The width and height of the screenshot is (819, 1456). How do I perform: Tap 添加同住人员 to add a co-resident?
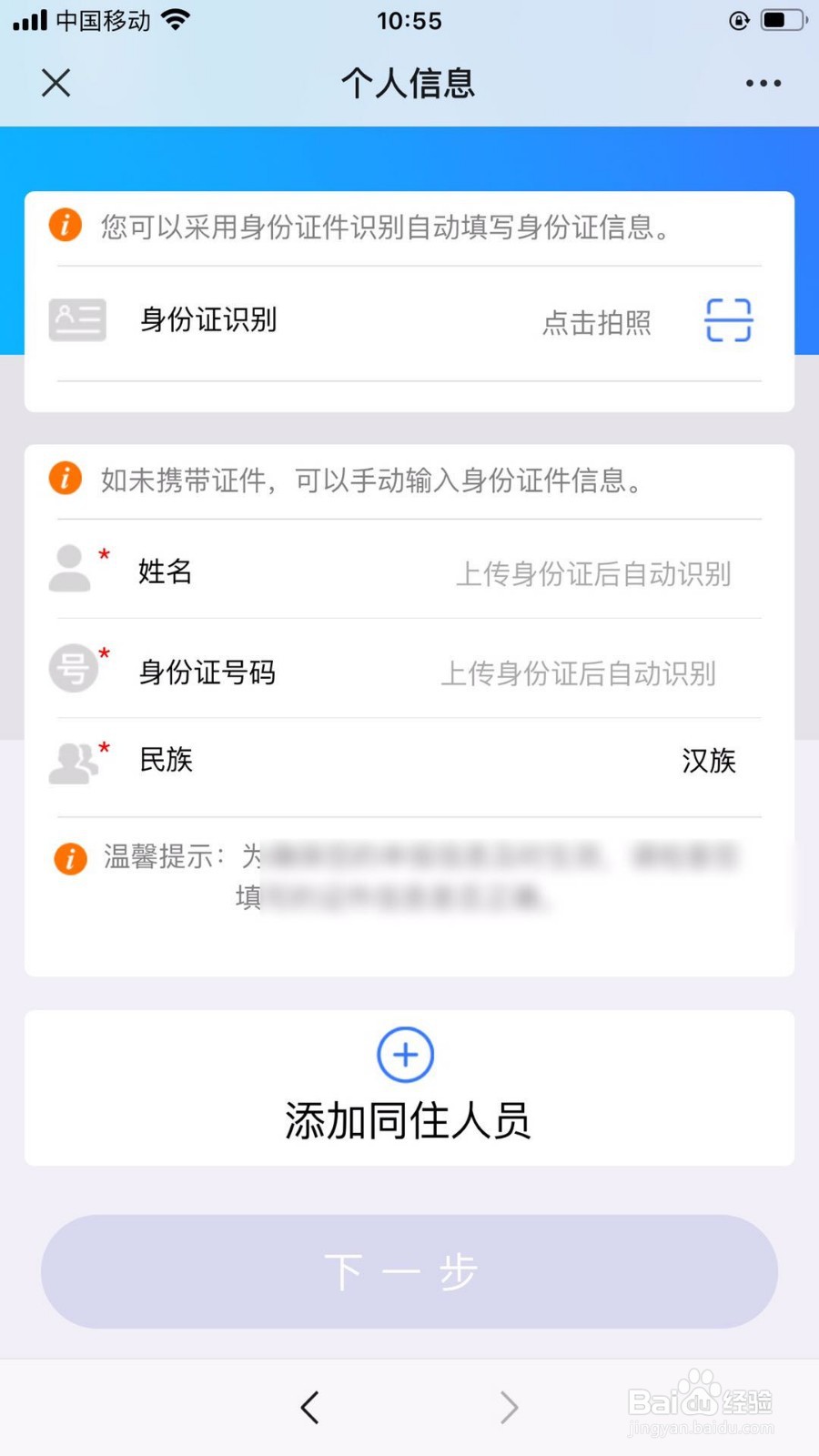click(409, 1122)
